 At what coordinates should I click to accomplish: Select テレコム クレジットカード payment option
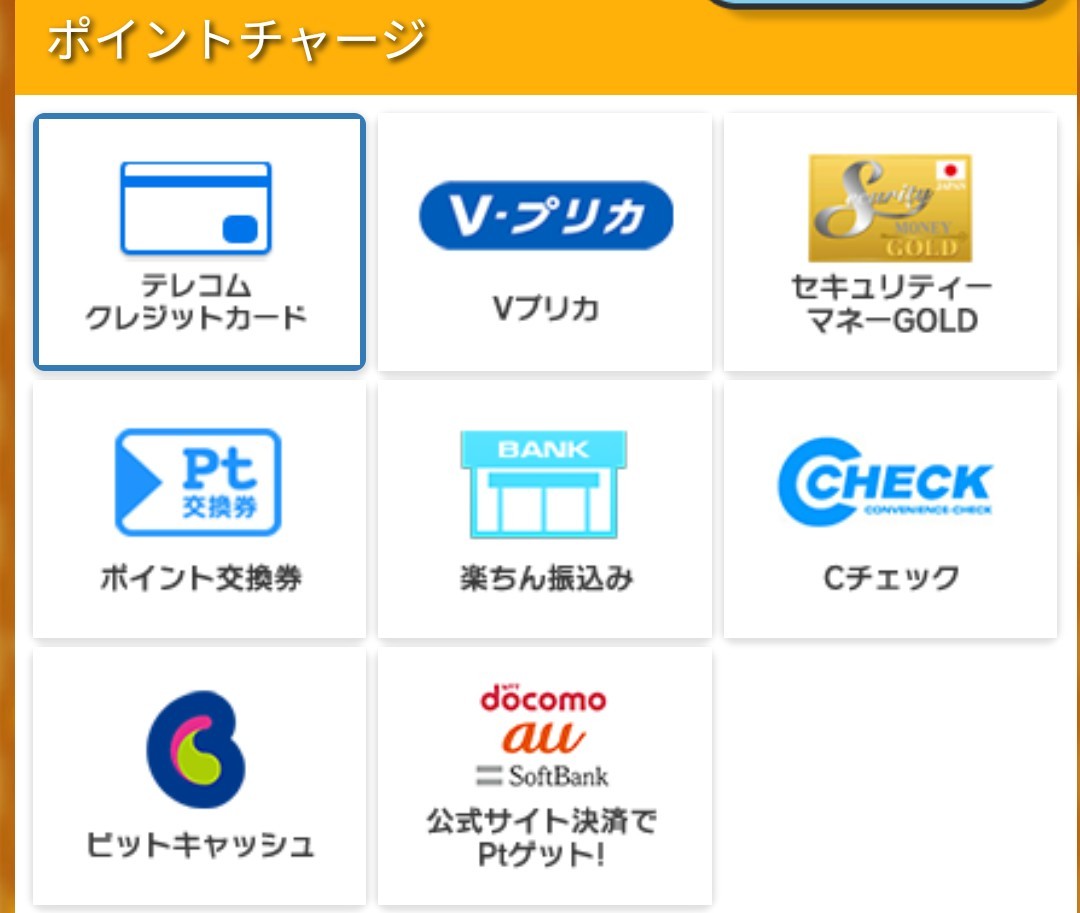click(199, 242)
